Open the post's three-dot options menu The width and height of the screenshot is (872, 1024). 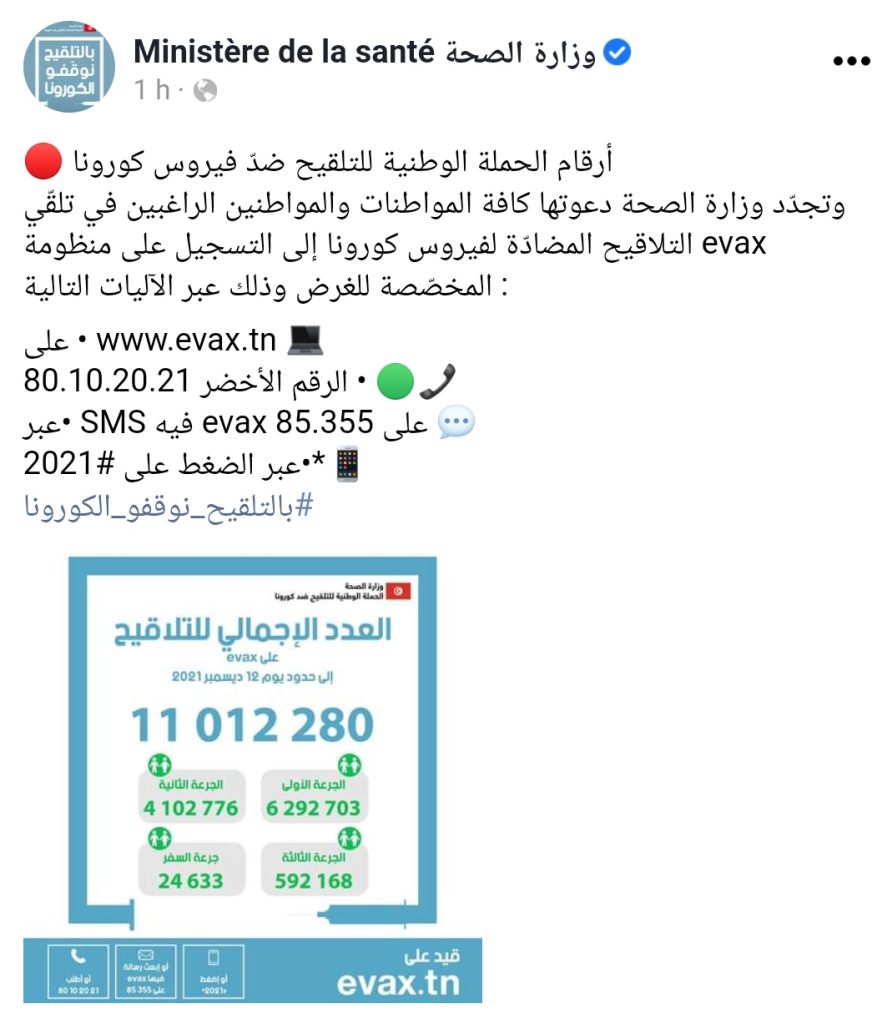pos(851,61)
